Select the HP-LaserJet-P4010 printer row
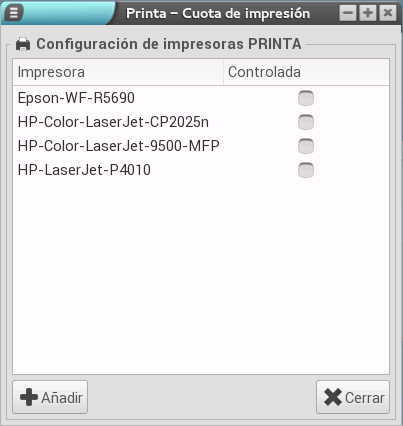This screenshot has height=426, width=403. click(201, 170)
